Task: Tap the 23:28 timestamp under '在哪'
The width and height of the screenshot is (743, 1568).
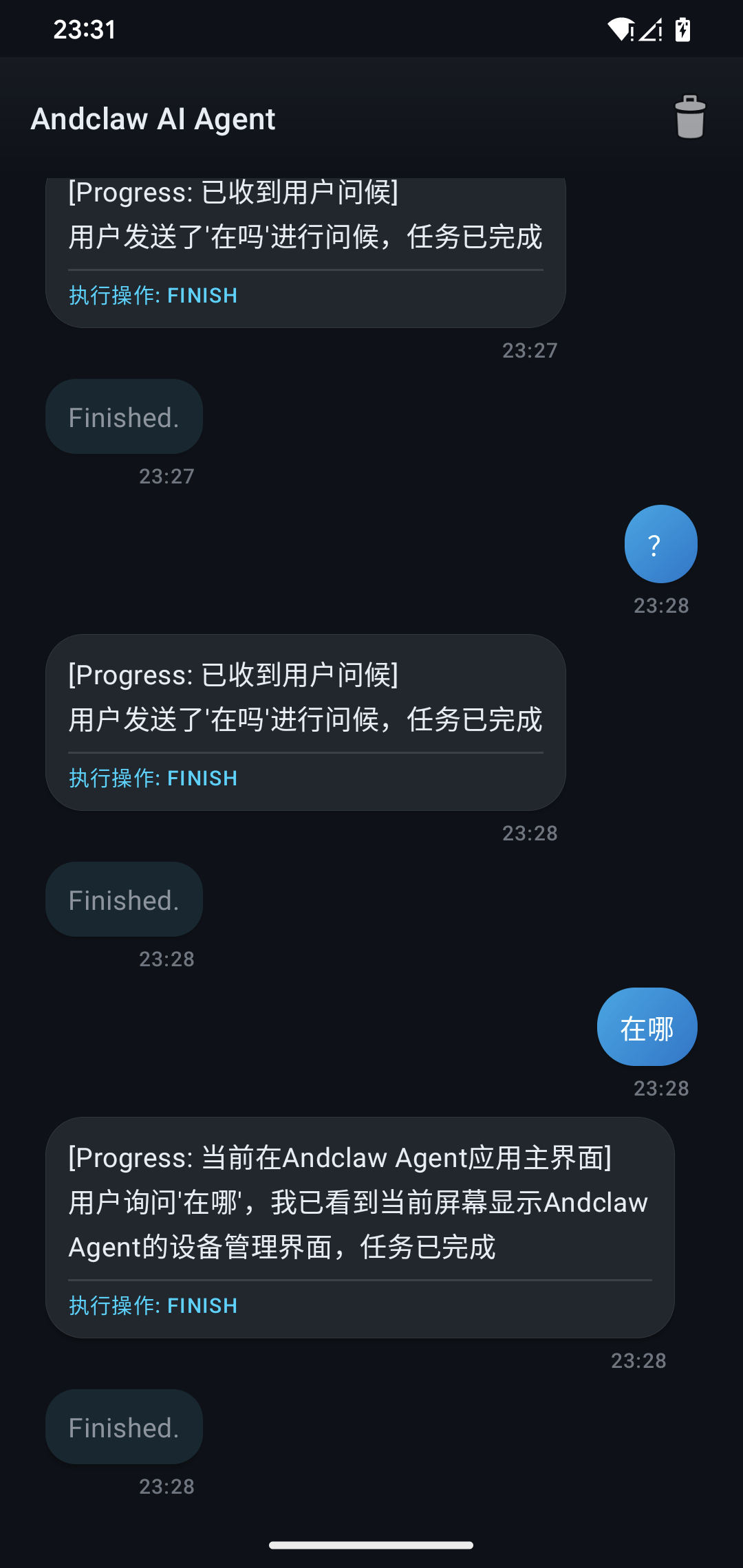Action: [x=660, y=1087]
